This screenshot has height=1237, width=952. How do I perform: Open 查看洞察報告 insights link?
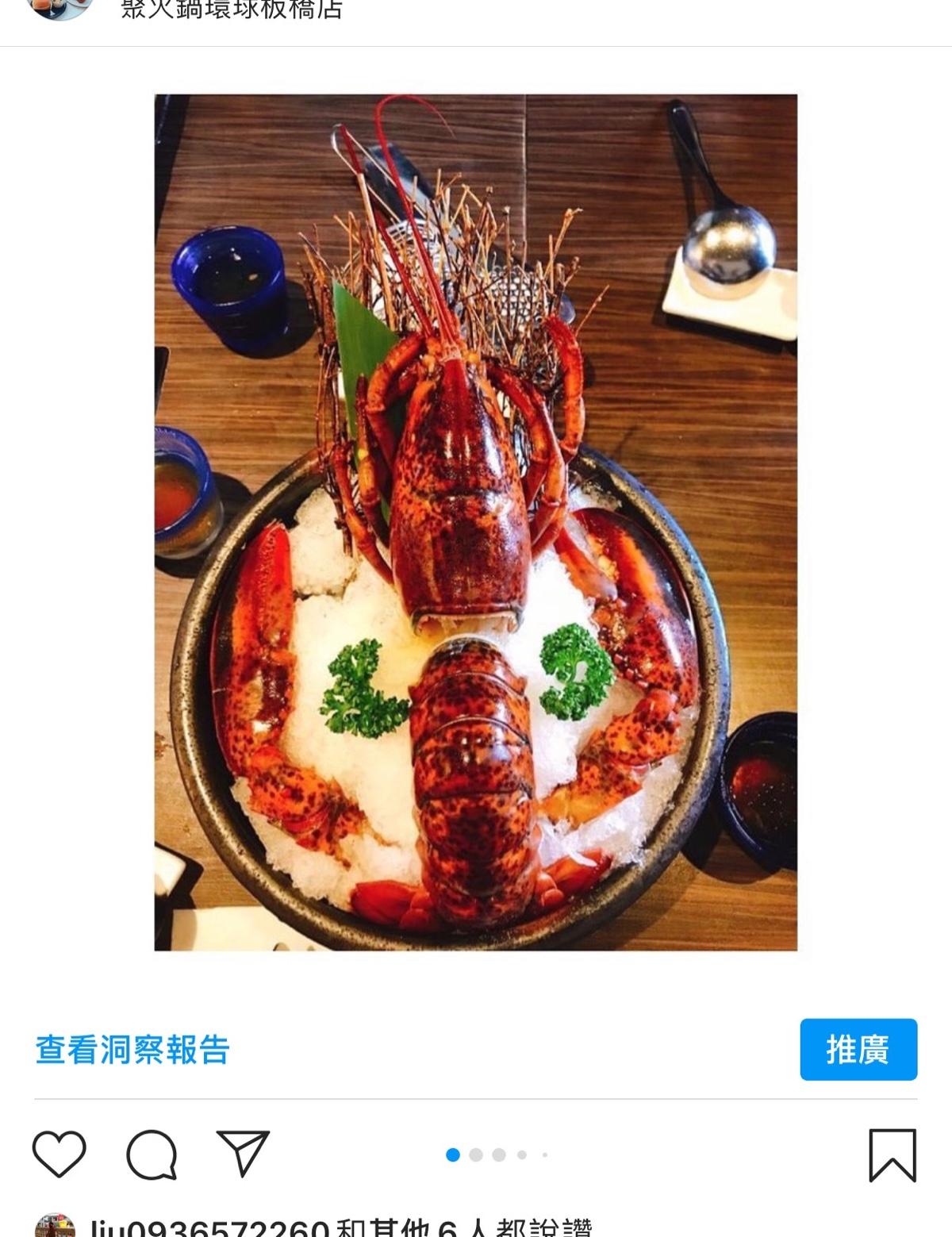(132, 1050)
